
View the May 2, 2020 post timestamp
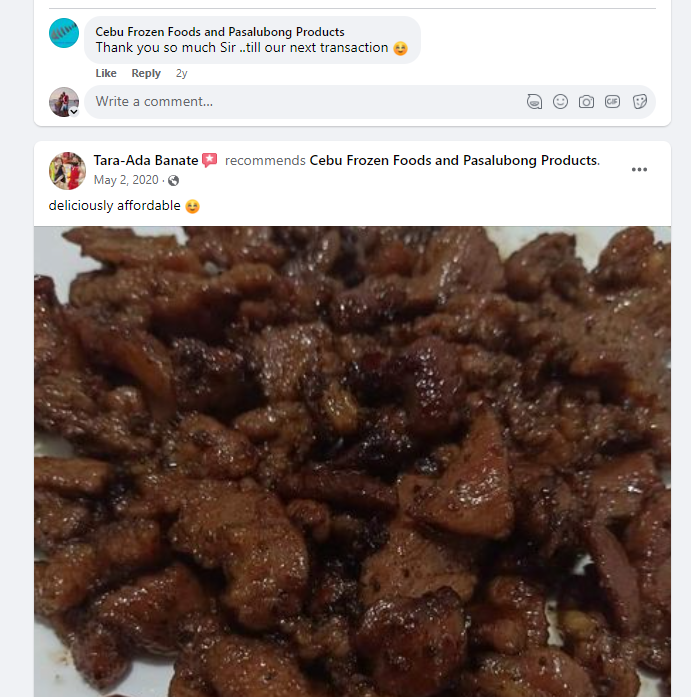click(128, 180)
